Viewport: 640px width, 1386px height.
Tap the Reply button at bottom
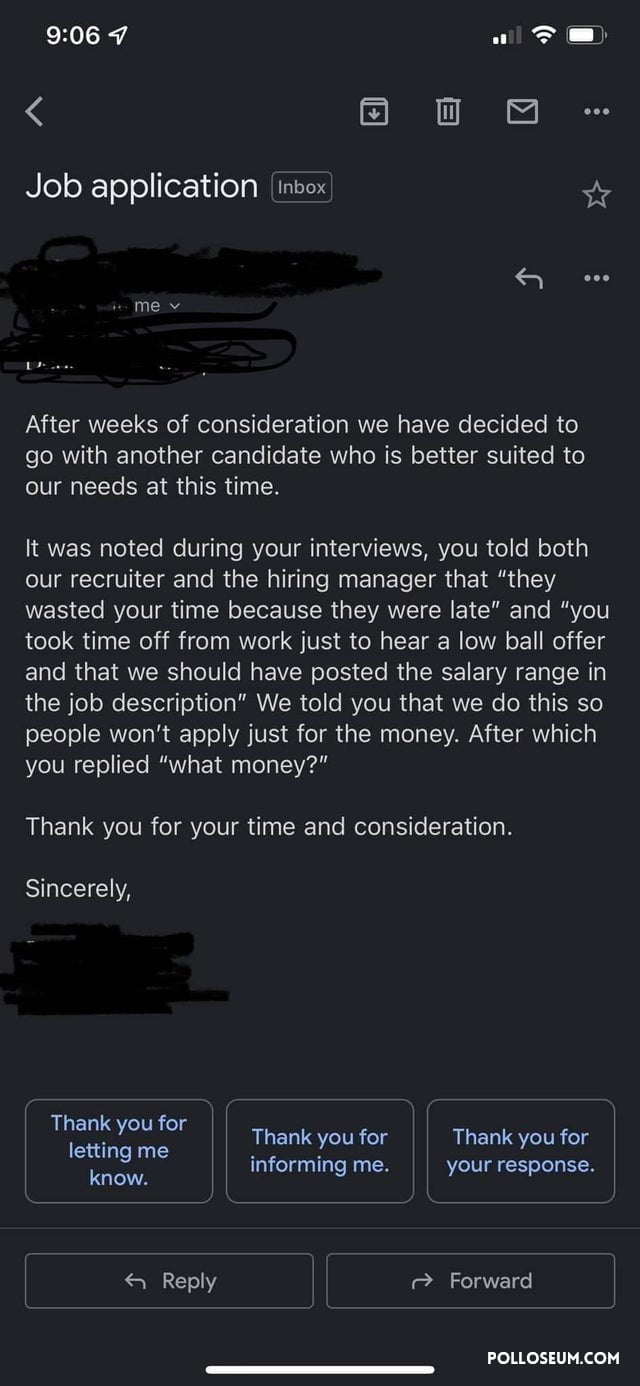pos(169,1281)
